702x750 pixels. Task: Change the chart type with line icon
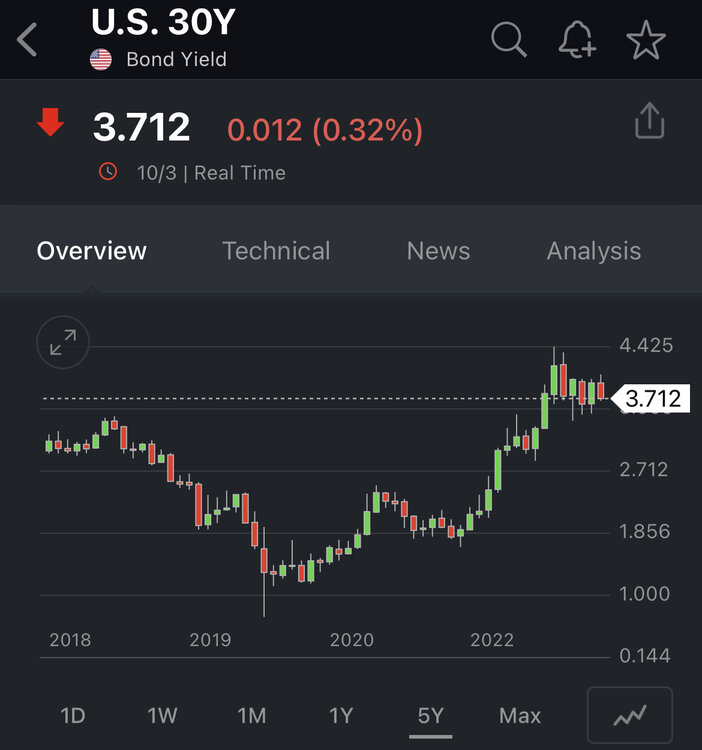point(629,715)
